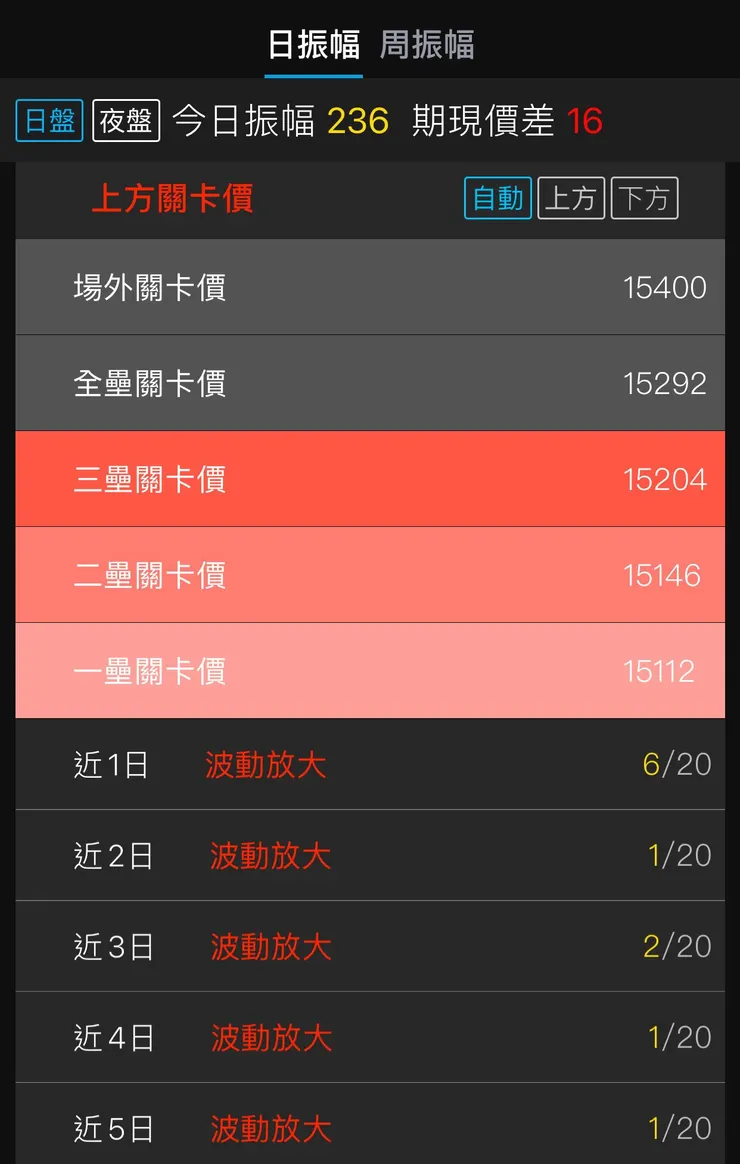740x1164 pixels.
Task: Switch filter to 下方 mode
Action: point(644,198)
